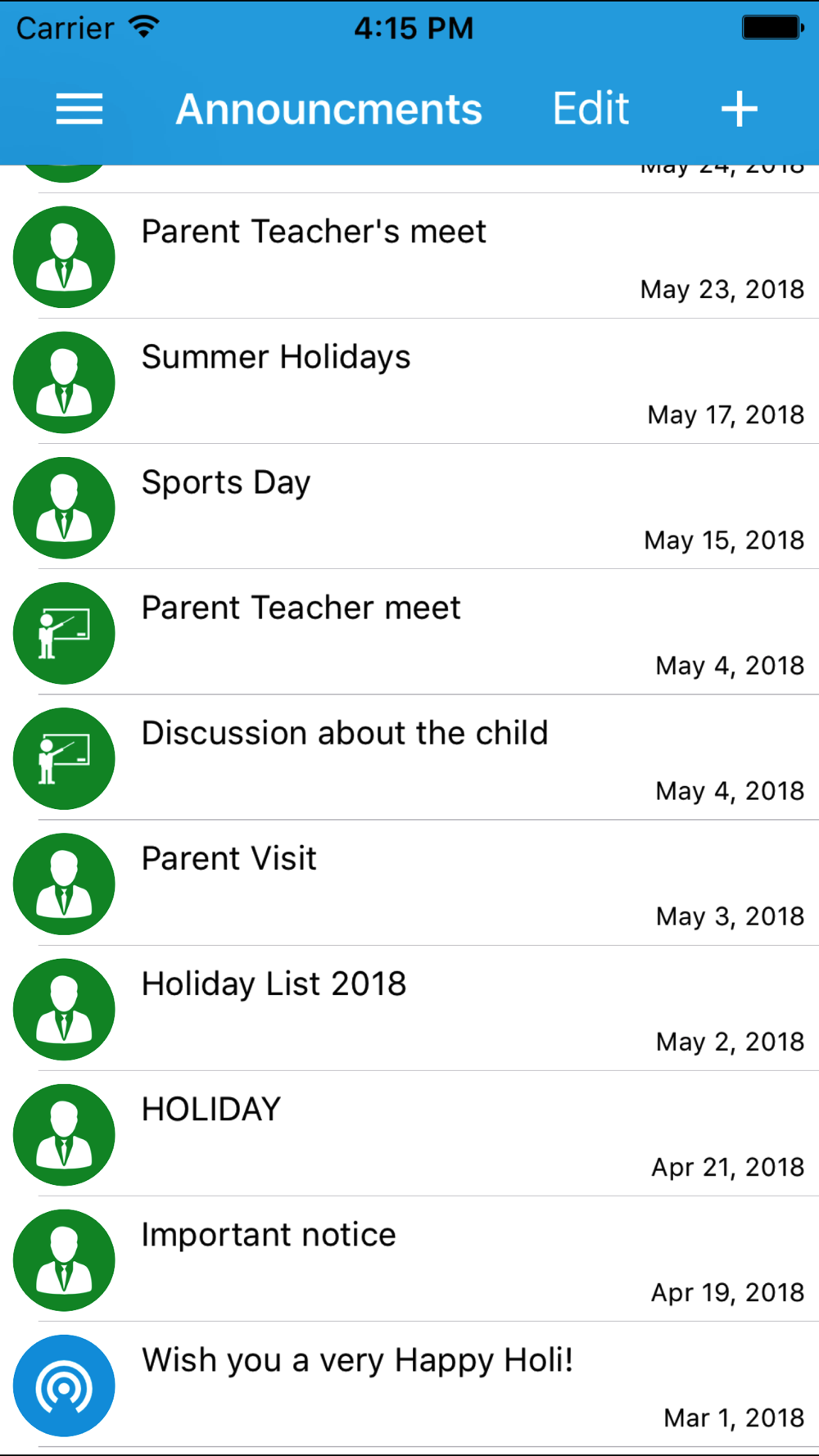The width and height of the screenshot is (819, 1456).
Task: Open the hamburger navigation menu
Action: [79, 109]
